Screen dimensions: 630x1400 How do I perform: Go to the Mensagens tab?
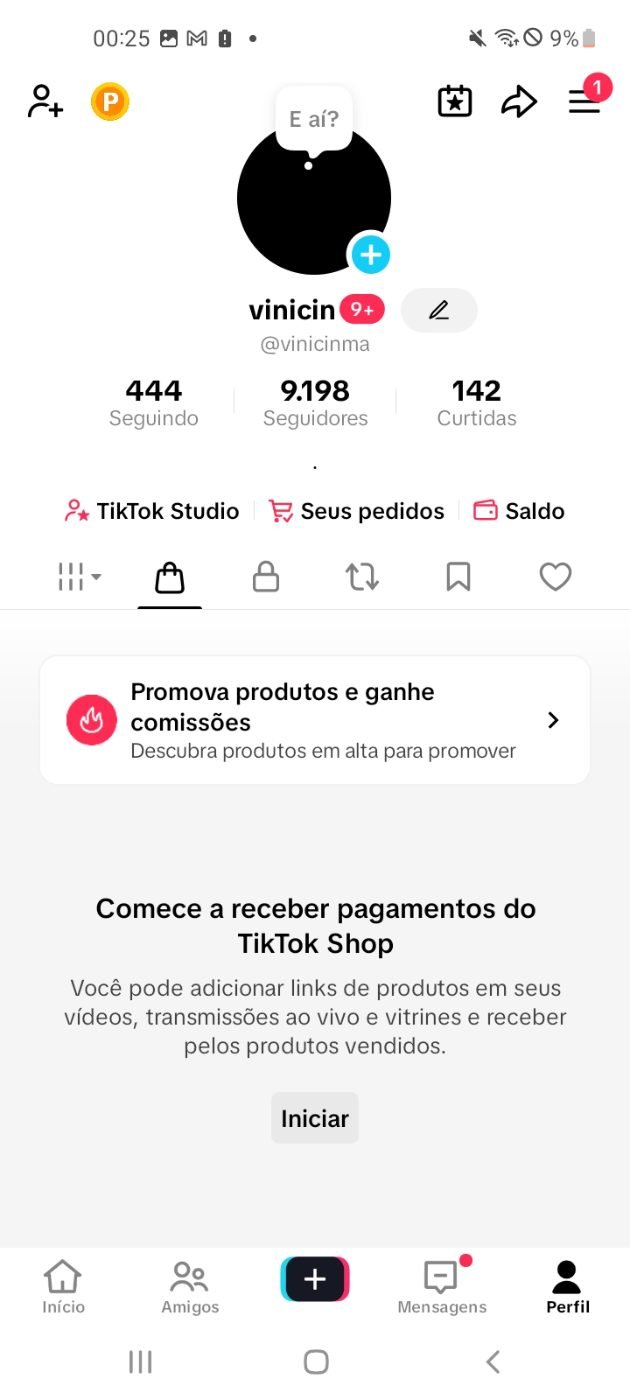(x=441, y=1286)
